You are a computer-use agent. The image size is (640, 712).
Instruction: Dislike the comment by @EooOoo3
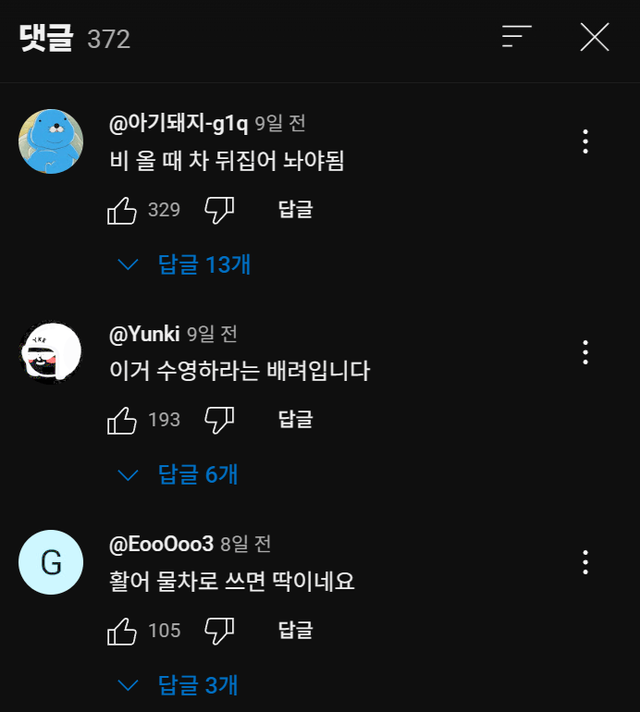pyautogui.click(x=219, y=631)
